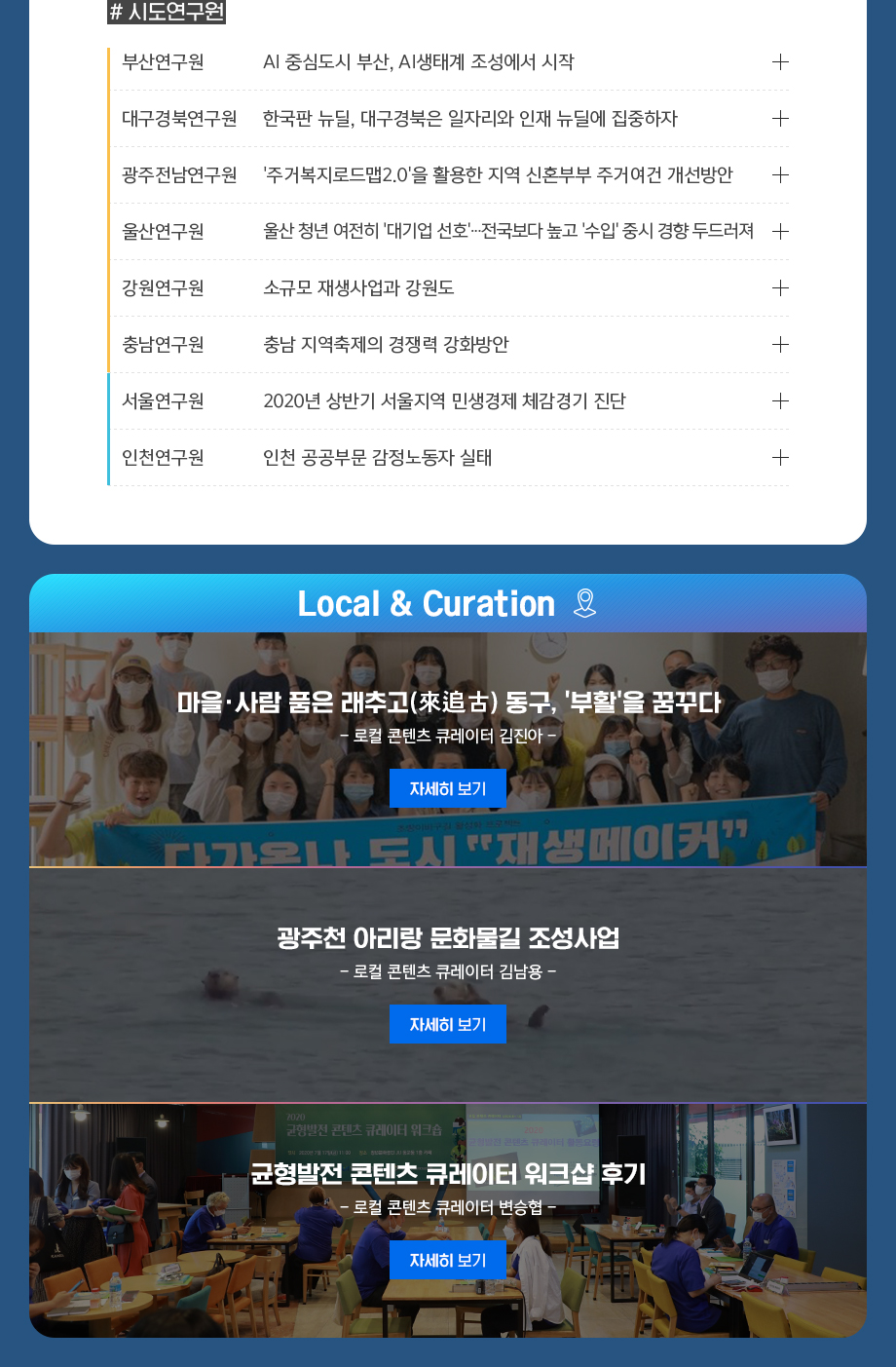896x1367 pixels.
Task: Tap 자세히 보기 for 큐레이터 워크샵 후기
Action: [447, 1260]
